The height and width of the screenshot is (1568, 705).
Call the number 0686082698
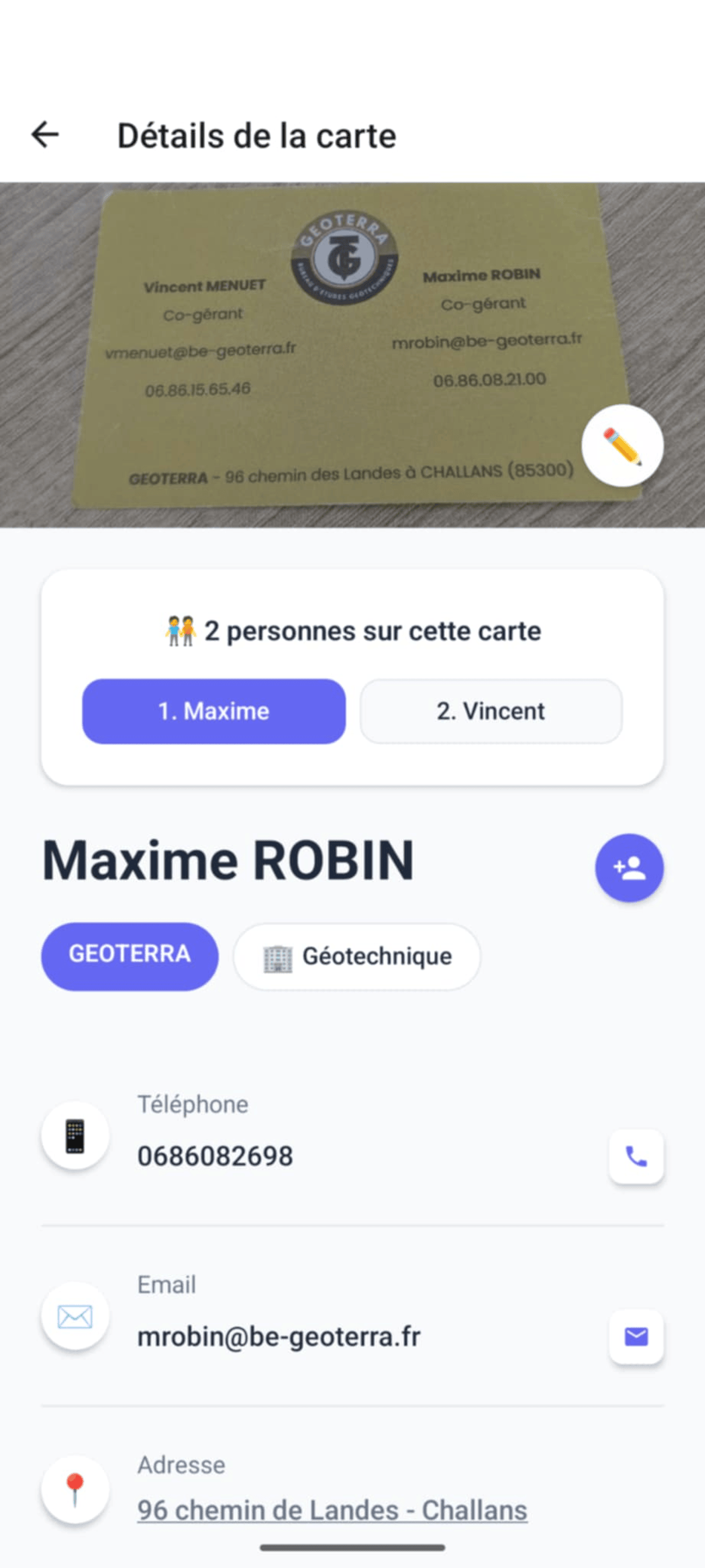(636, 1156)
